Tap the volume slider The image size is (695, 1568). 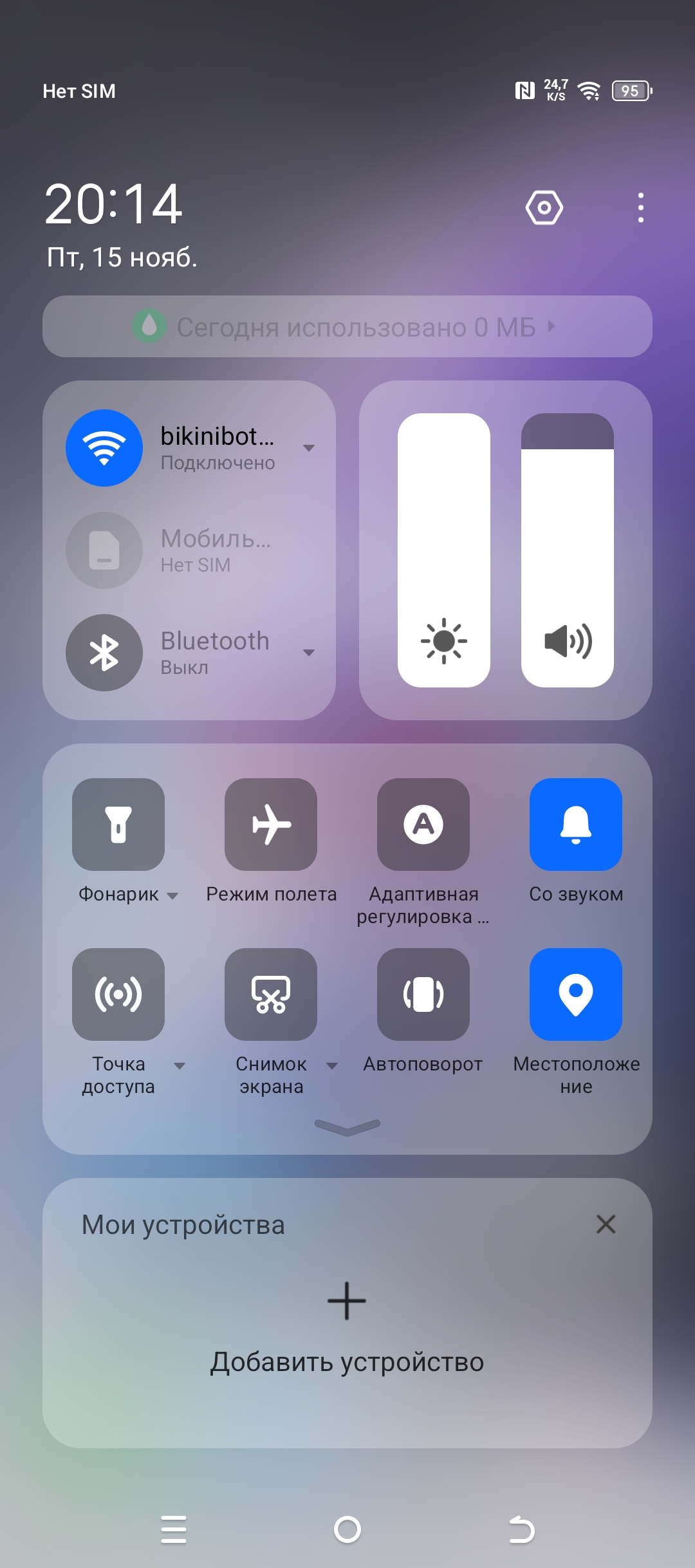coord(568,550)
